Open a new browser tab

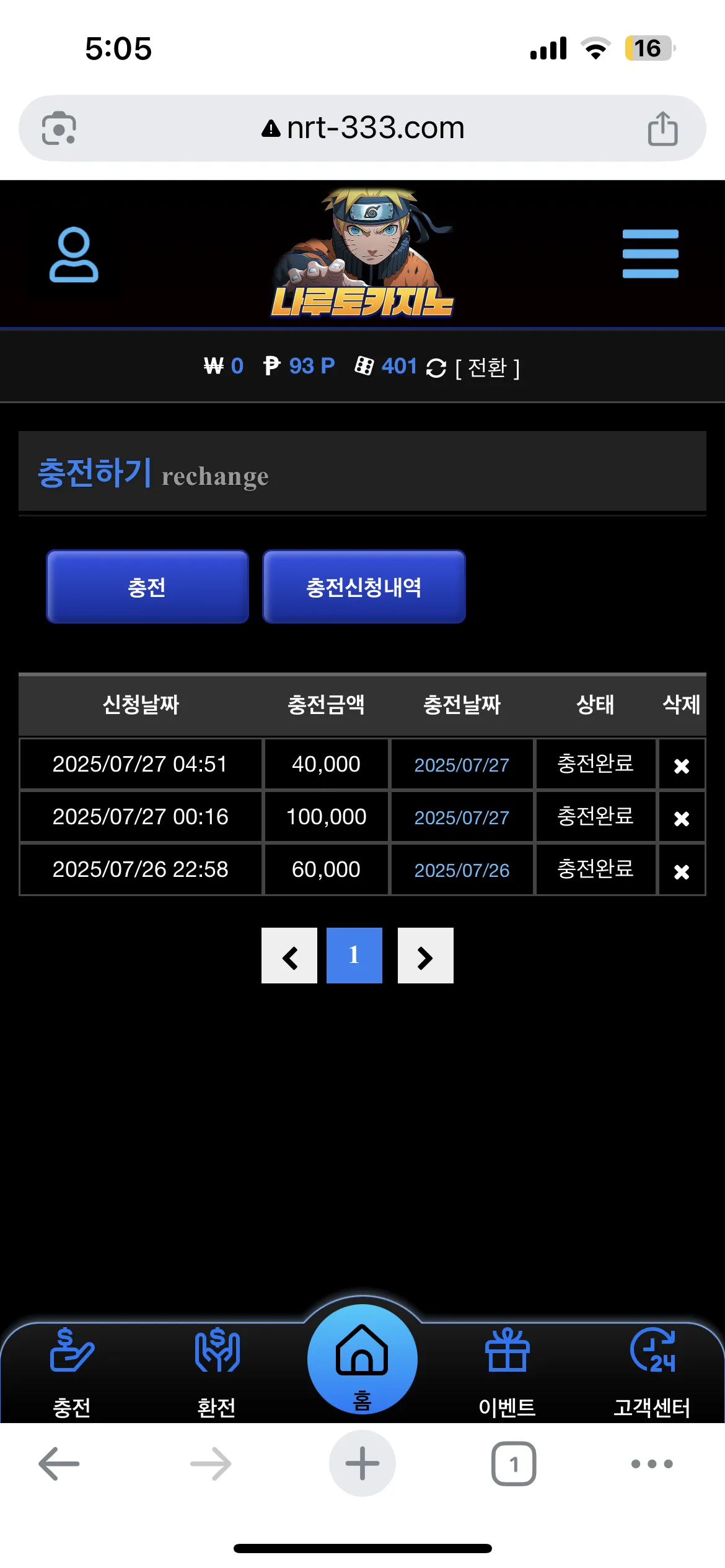362,1463
